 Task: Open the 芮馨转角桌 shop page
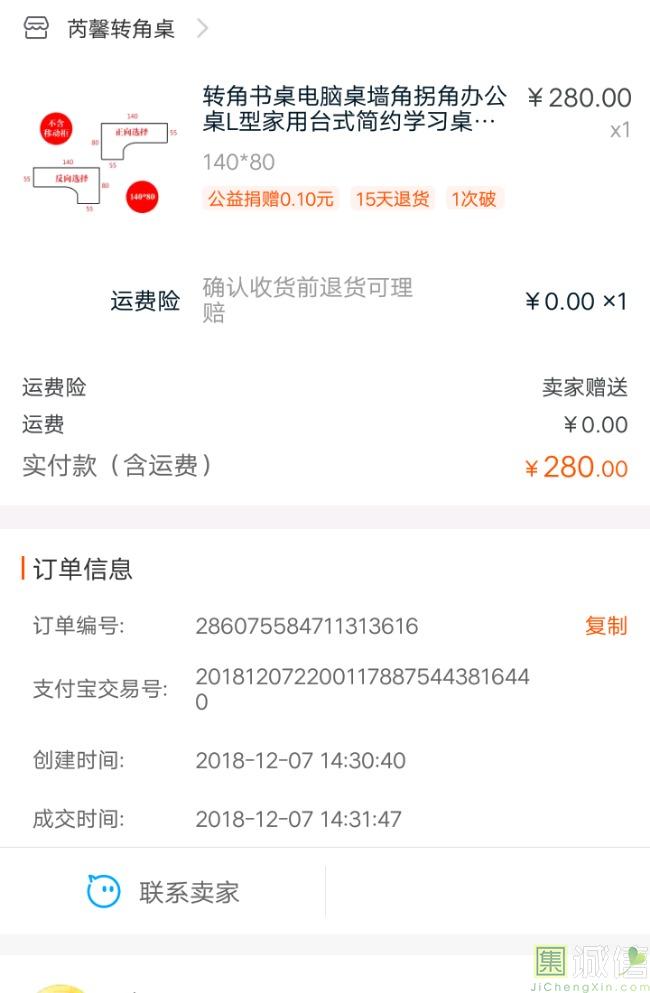tap(120, 29)
